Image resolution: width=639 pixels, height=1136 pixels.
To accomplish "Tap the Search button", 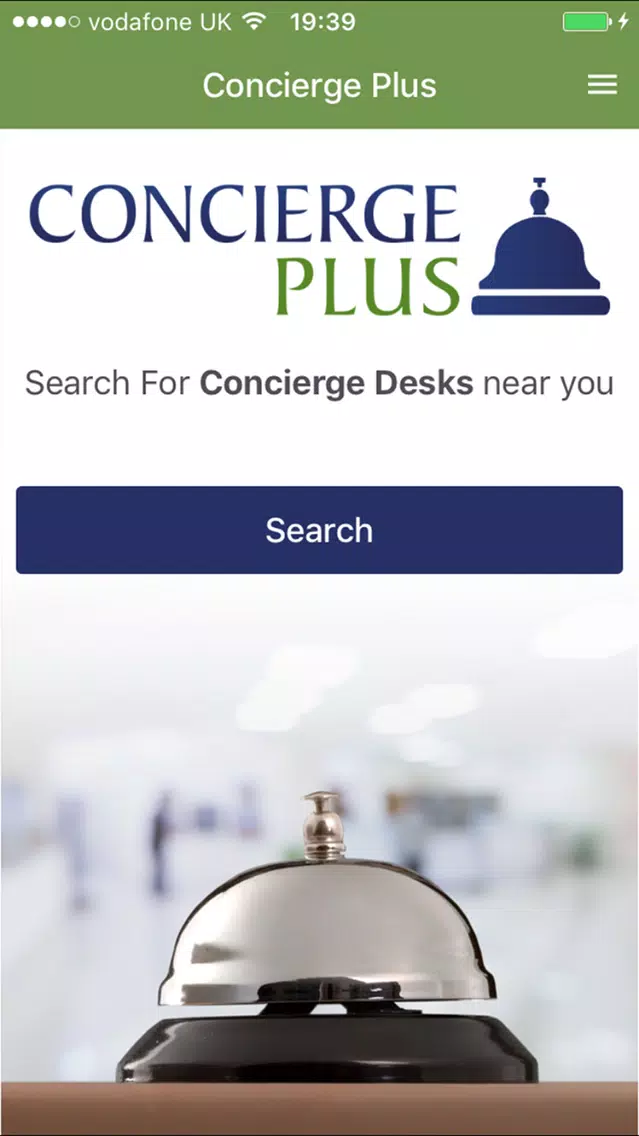I will coord(319,530).
